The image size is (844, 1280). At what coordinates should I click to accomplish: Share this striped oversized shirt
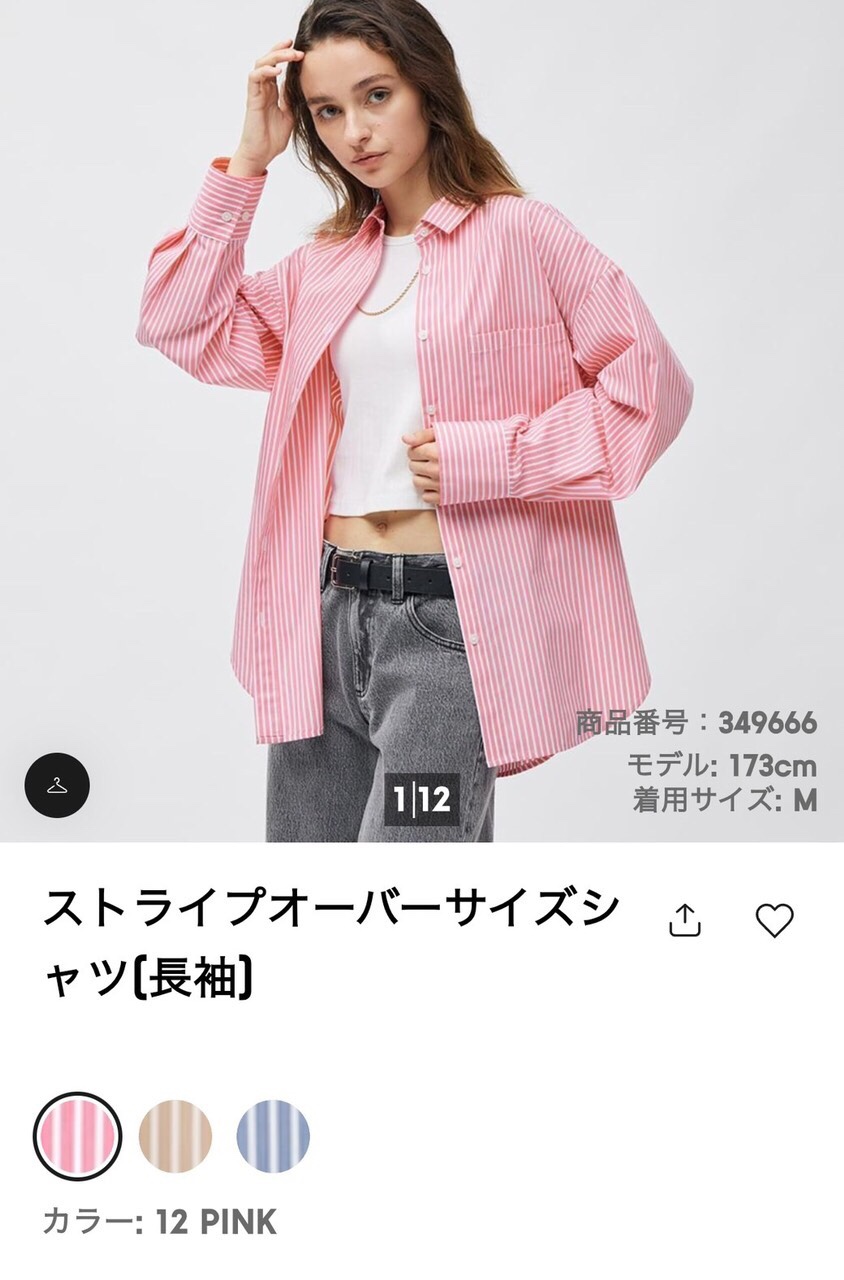tap(685, 920)
